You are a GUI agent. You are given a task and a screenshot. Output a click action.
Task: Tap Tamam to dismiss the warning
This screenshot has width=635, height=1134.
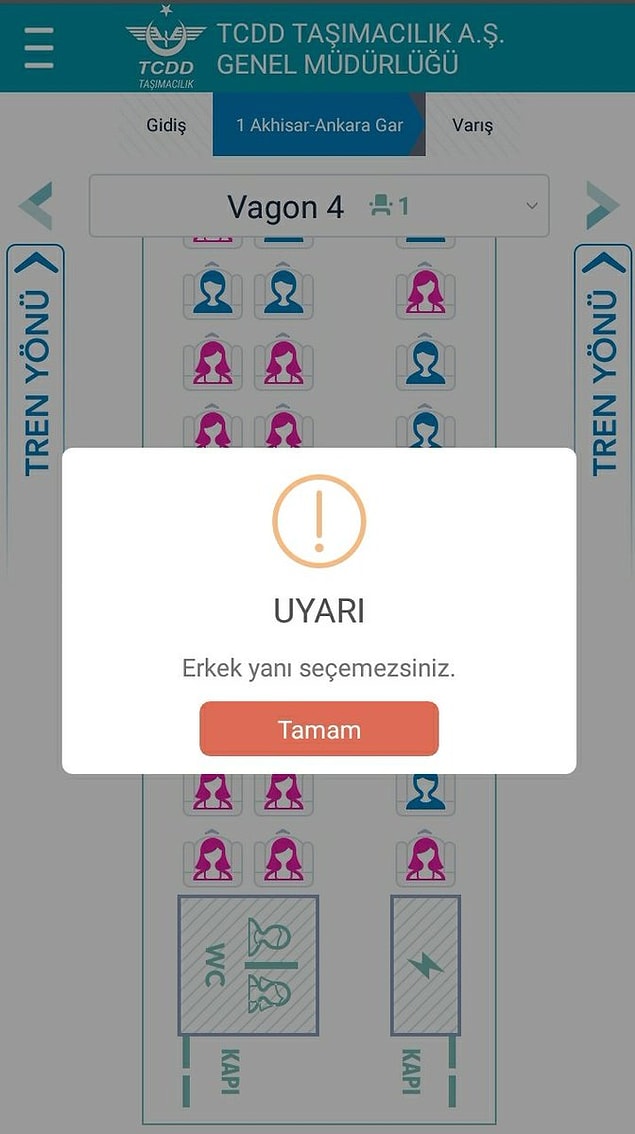(319, 729)
